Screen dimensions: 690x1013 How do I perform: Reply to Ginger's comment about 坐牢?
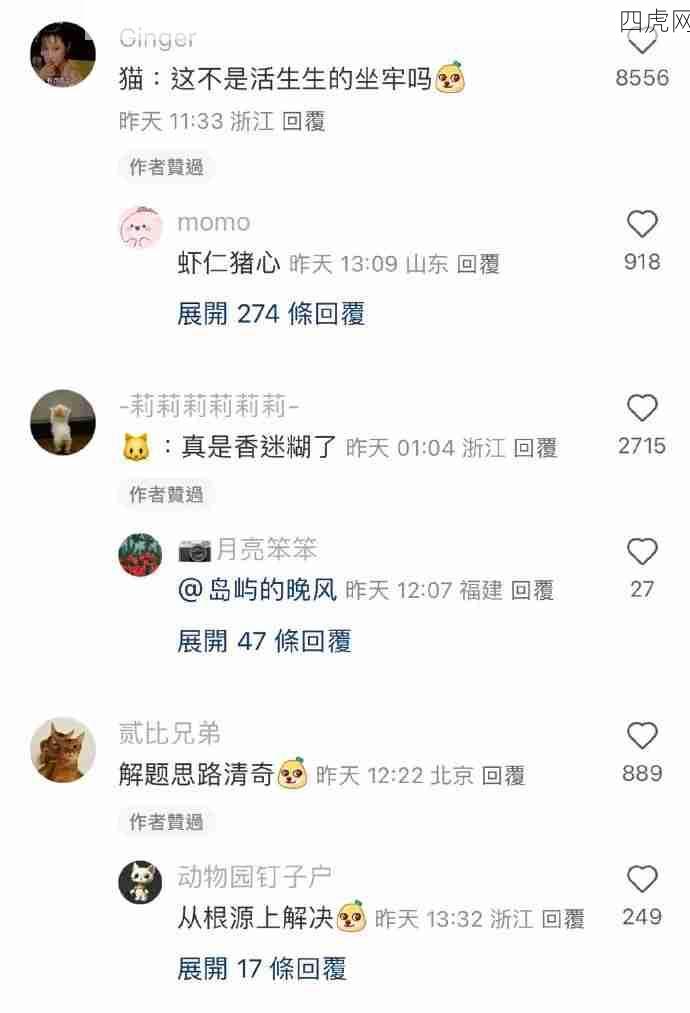click(304, 122)
